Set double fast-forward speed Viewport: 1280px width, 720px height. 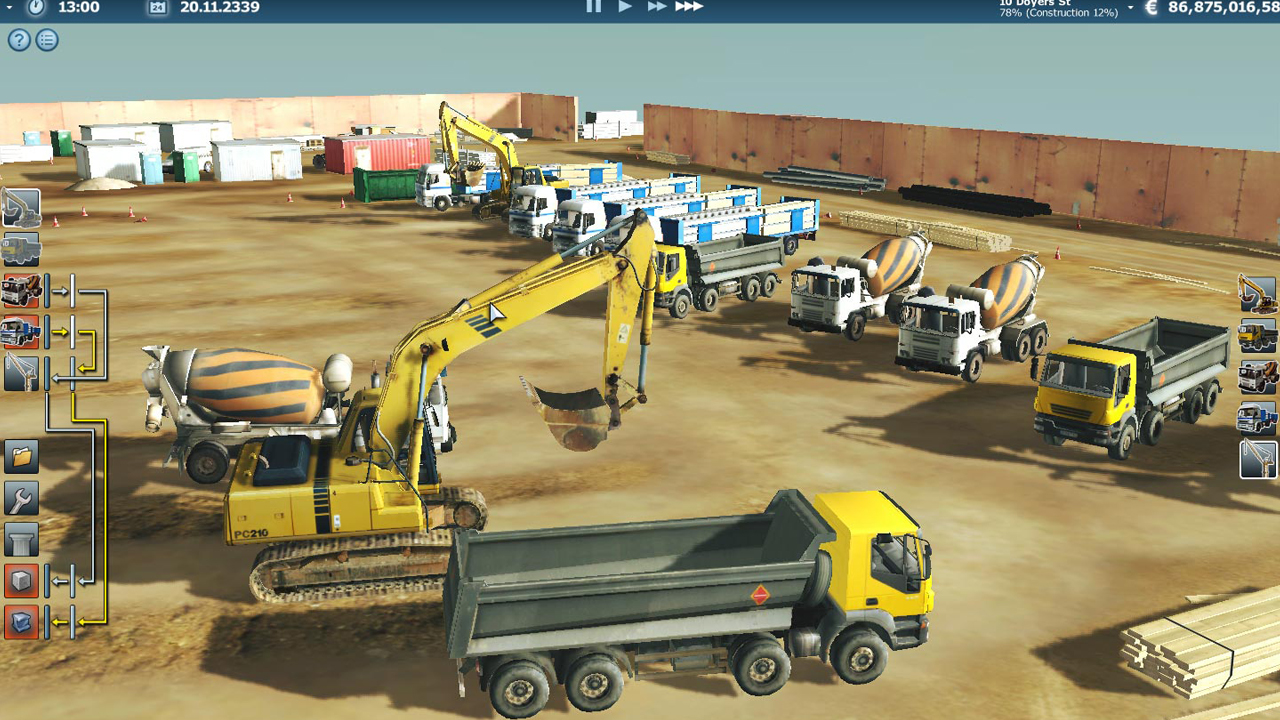[657, 7]
